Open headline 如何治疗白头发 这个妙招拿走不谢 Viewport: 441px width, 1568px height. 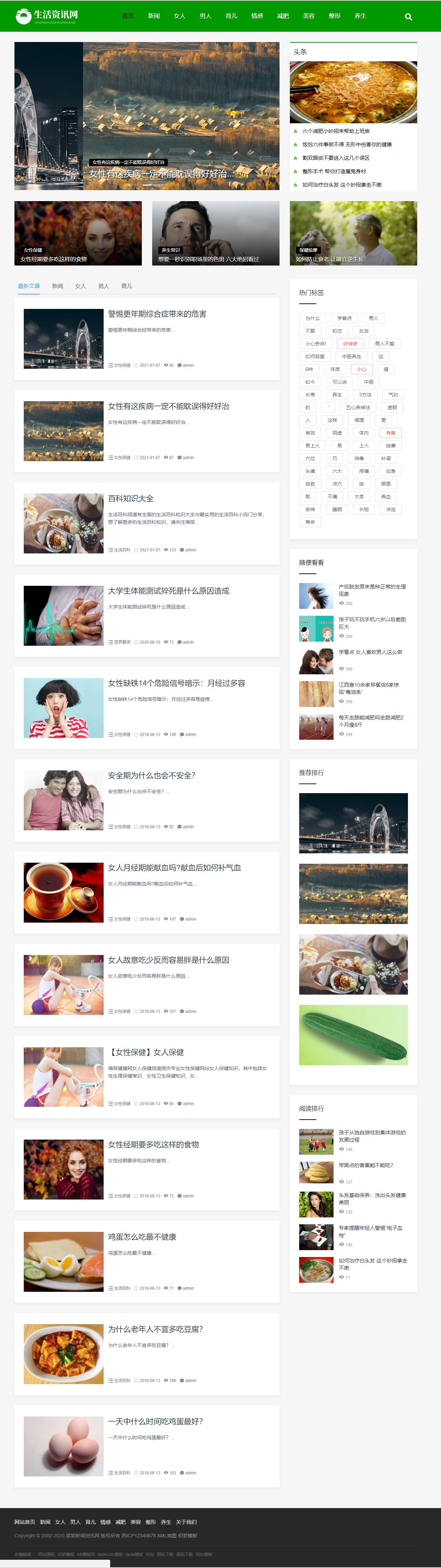pos(342,185)
